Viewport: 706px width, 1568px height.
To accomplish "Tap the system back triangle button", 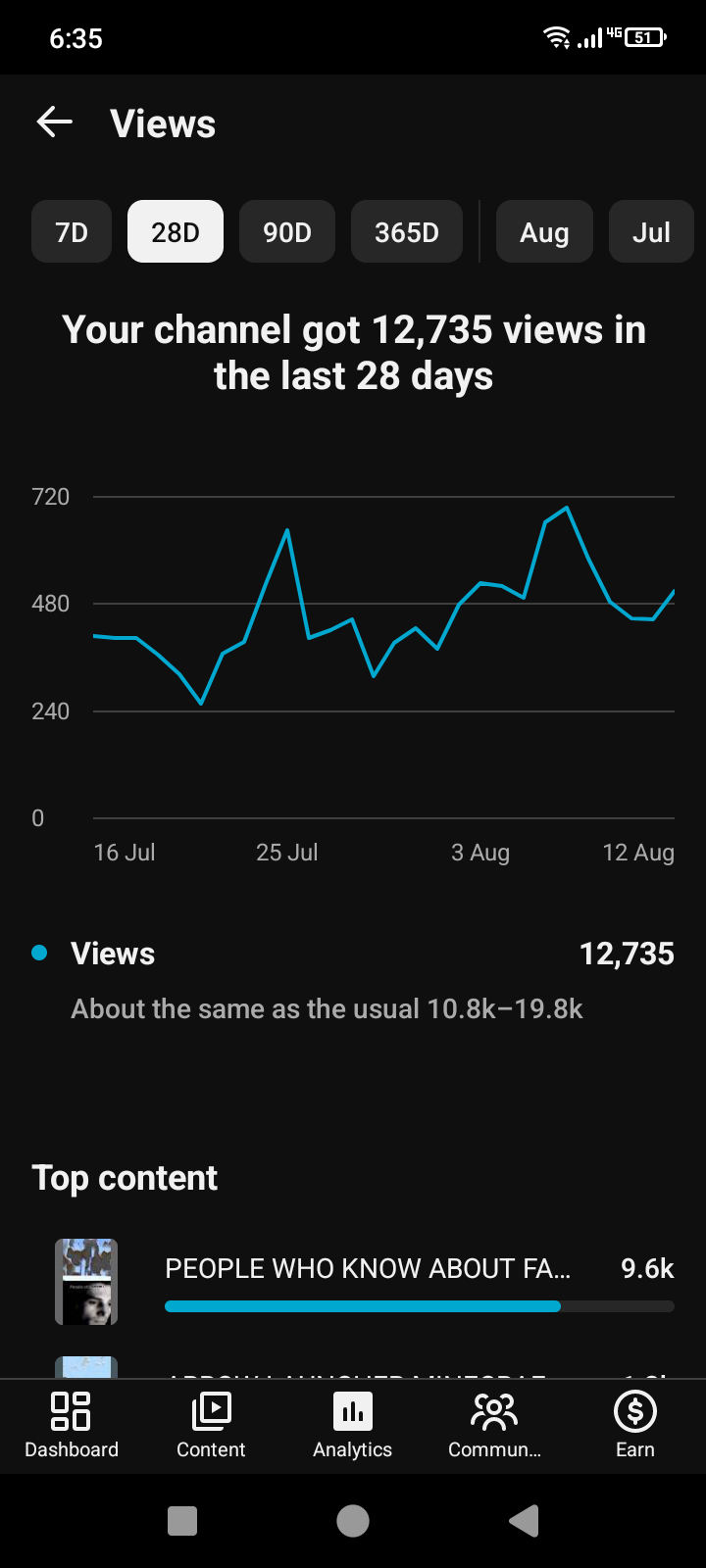I will [x=525, y=1521].
